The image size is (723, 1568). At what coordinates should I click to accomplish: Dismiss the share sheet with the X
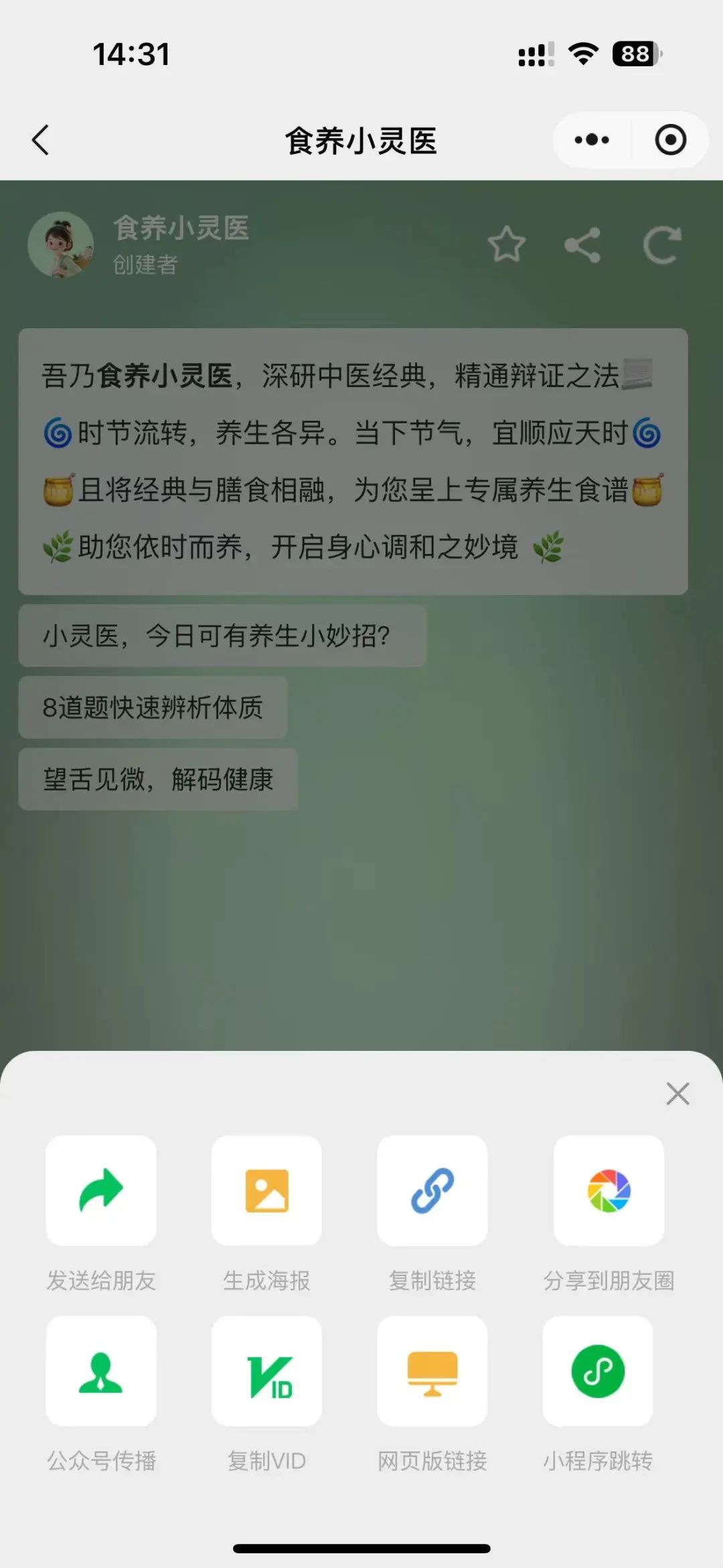[677, 1094]
